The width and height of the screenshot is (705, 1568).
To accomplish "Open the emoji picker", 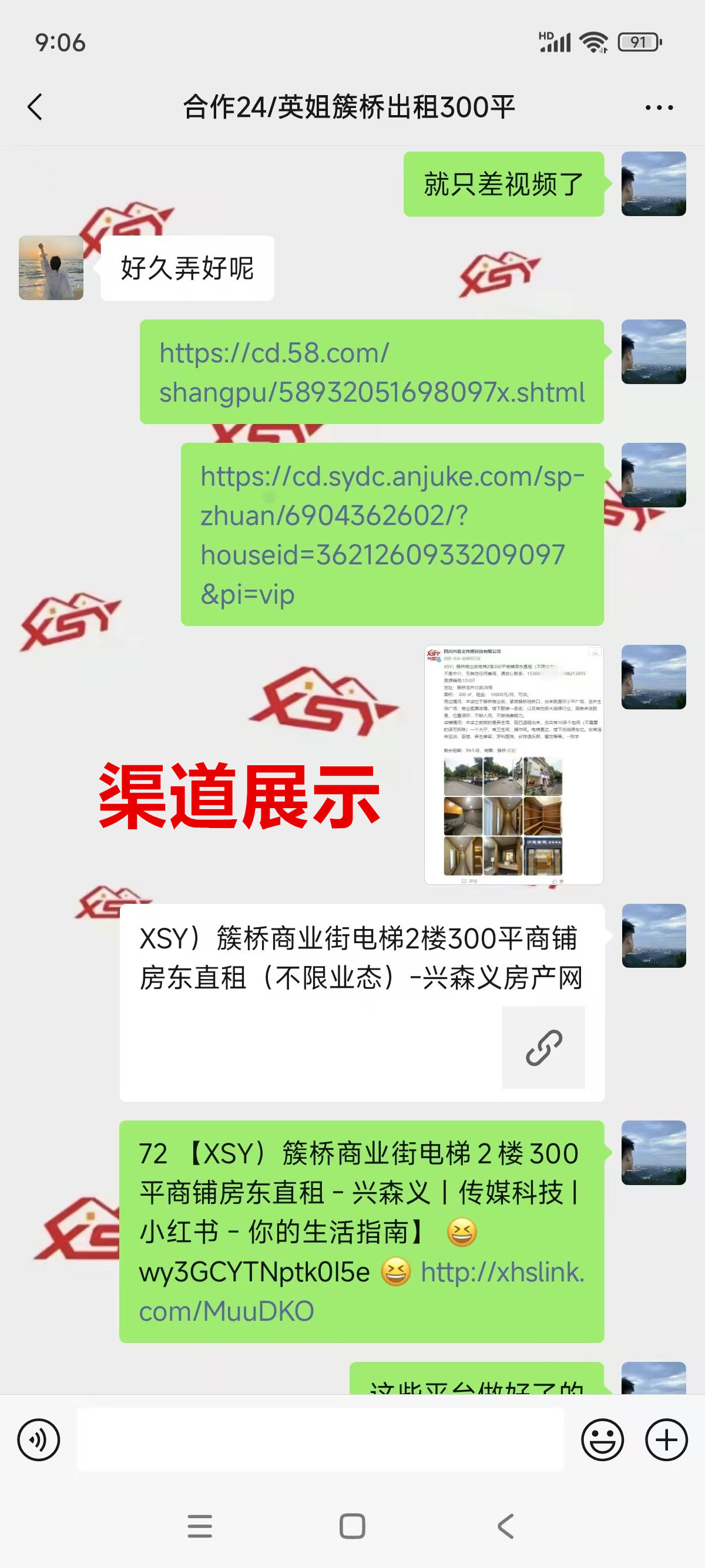I will coord(602,1440).
